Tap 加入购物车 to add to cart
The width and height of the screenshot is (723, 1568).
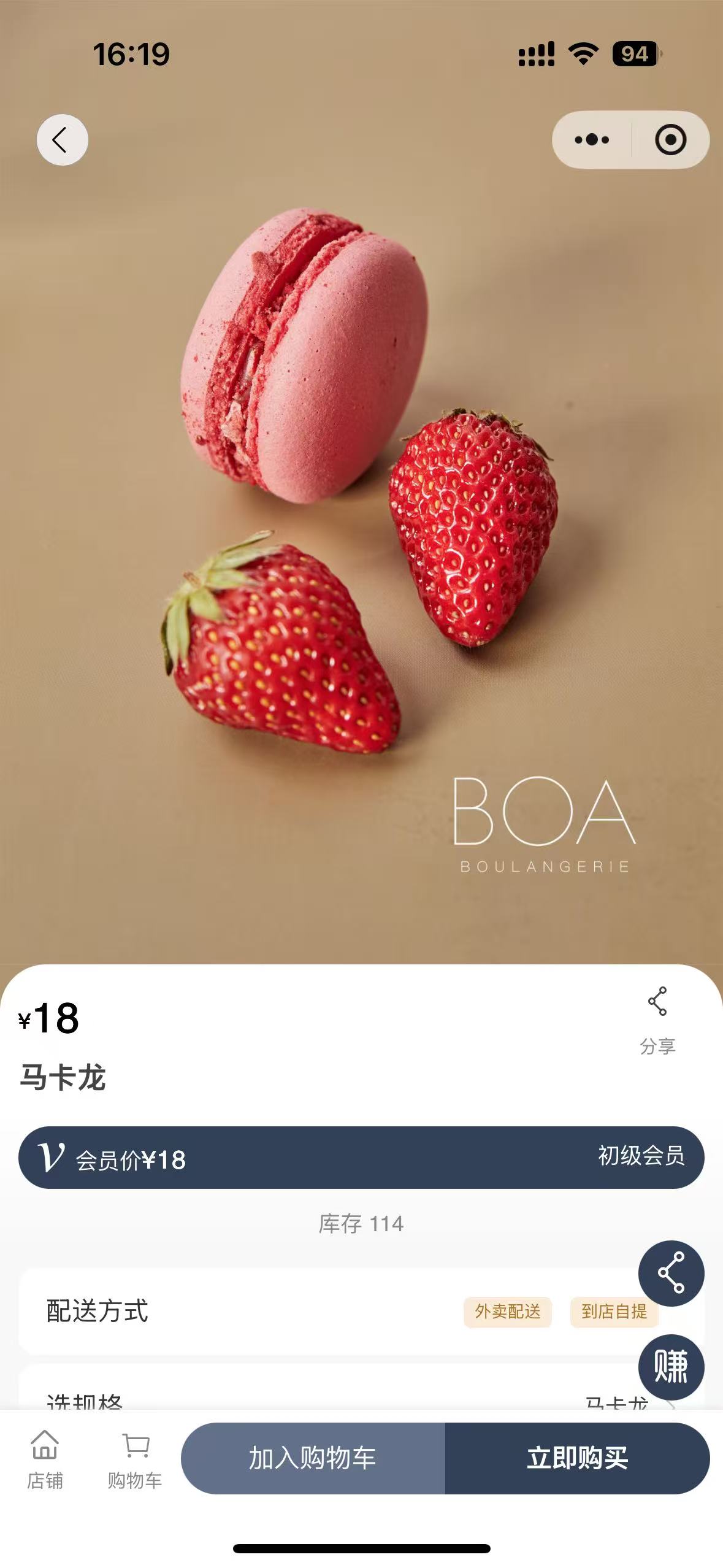point(313,1458)
